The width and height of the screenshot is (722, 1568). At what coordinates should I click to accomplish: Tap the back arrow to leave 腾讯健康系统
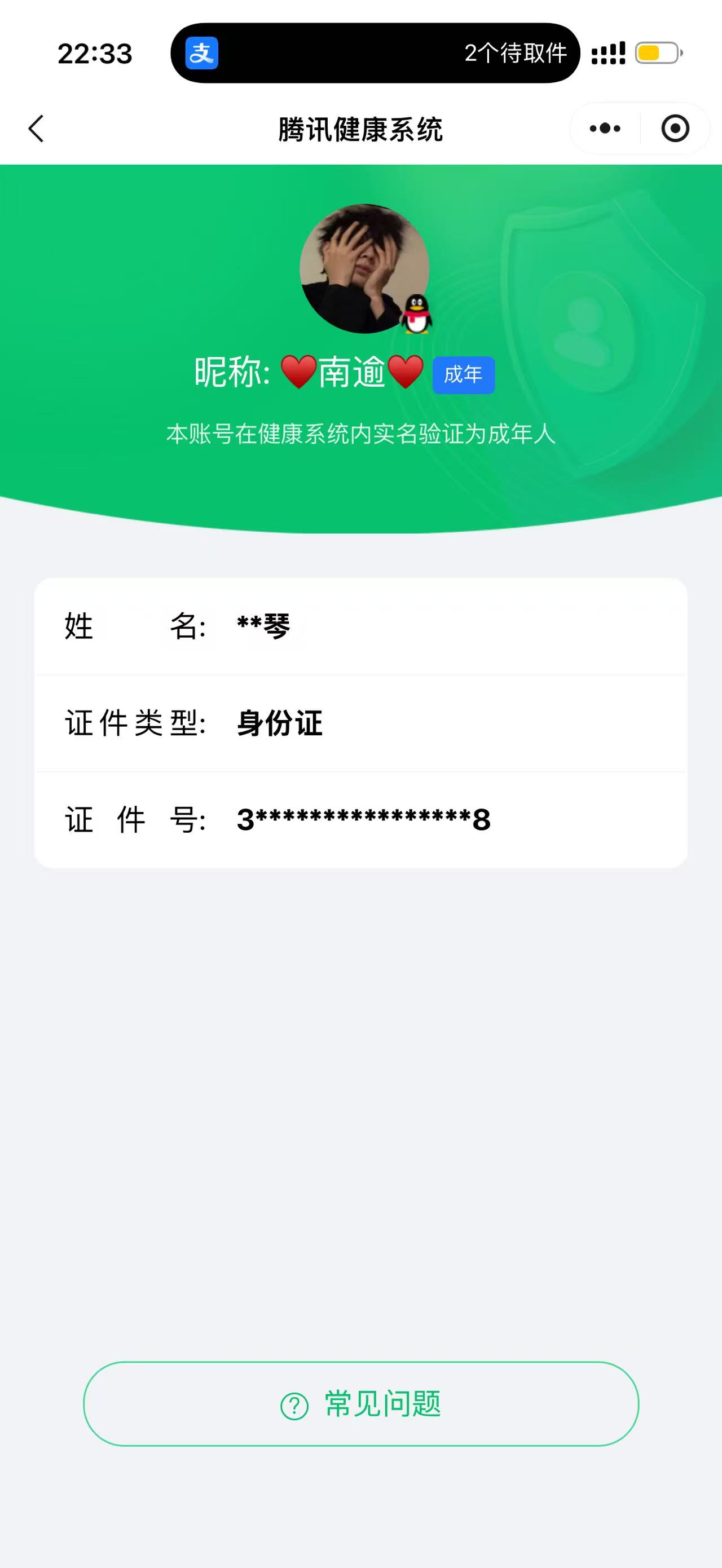(x=36, y=129)
